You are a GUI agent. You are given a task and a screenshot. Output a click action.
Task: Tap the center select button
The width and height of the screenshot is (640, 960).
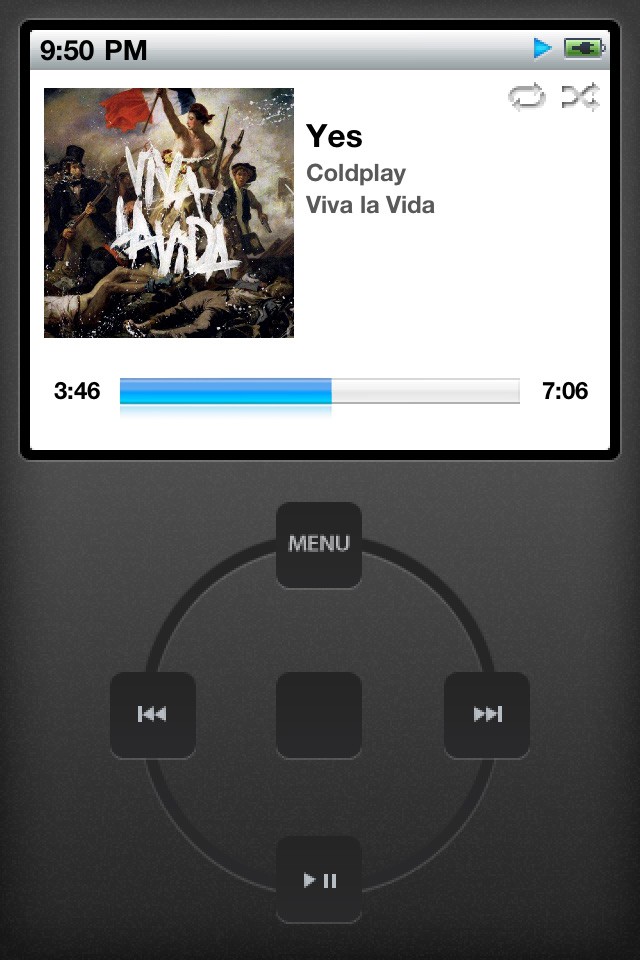[319, 714]
